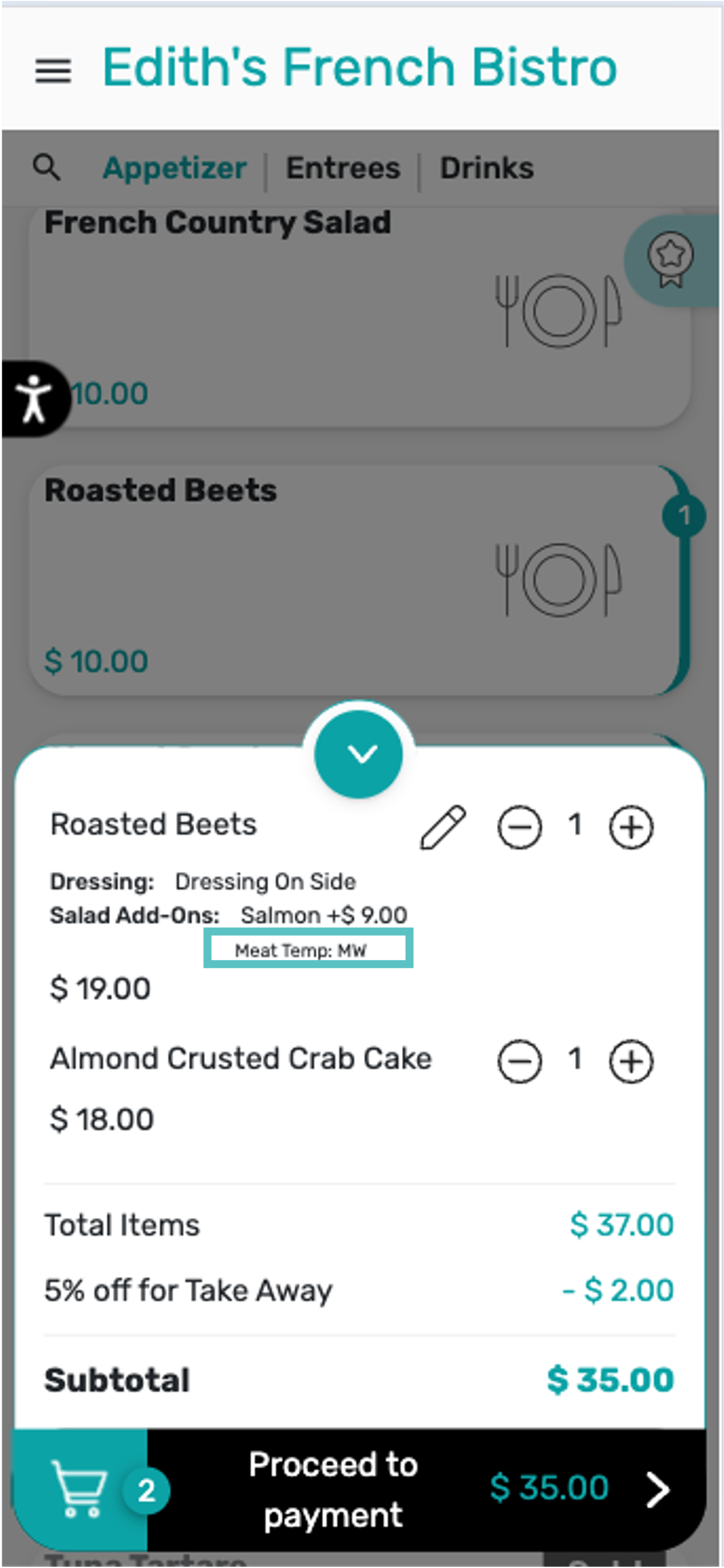The height and width of the screenshot is (1568, 724).
Task: Tap the shopping cart icon
Action: pos(80,1489)
